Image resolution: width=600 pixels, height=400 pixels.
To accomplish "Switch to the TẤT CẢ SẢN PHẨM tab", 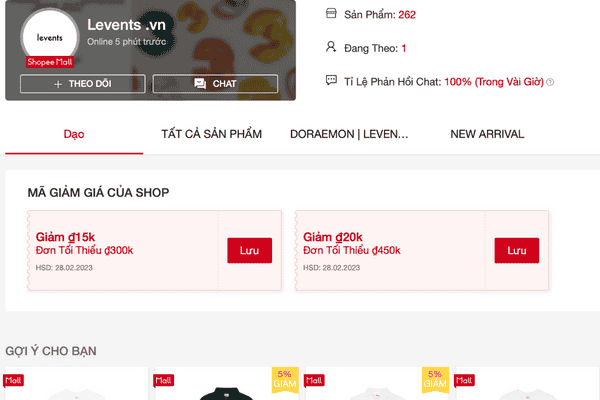I will [x=211, y=134].
